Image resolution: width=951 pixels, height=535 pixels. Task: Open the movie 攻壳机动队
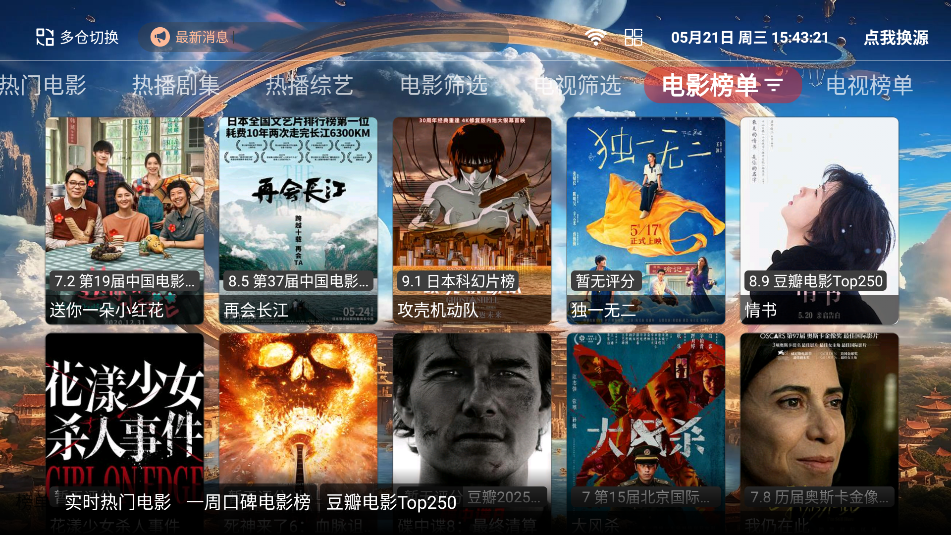point(472,220)
